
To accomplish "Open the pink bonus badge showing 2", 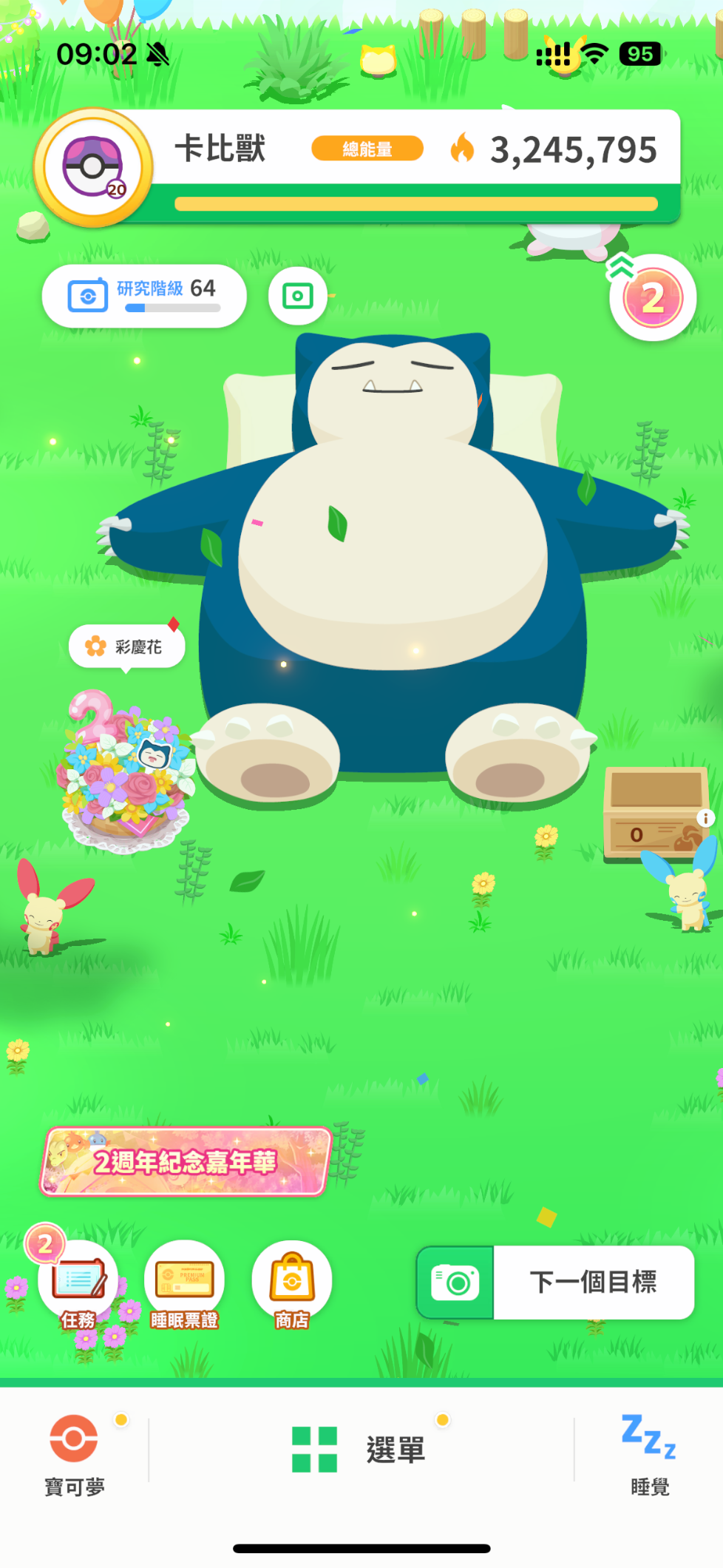I will click(652, 297).
